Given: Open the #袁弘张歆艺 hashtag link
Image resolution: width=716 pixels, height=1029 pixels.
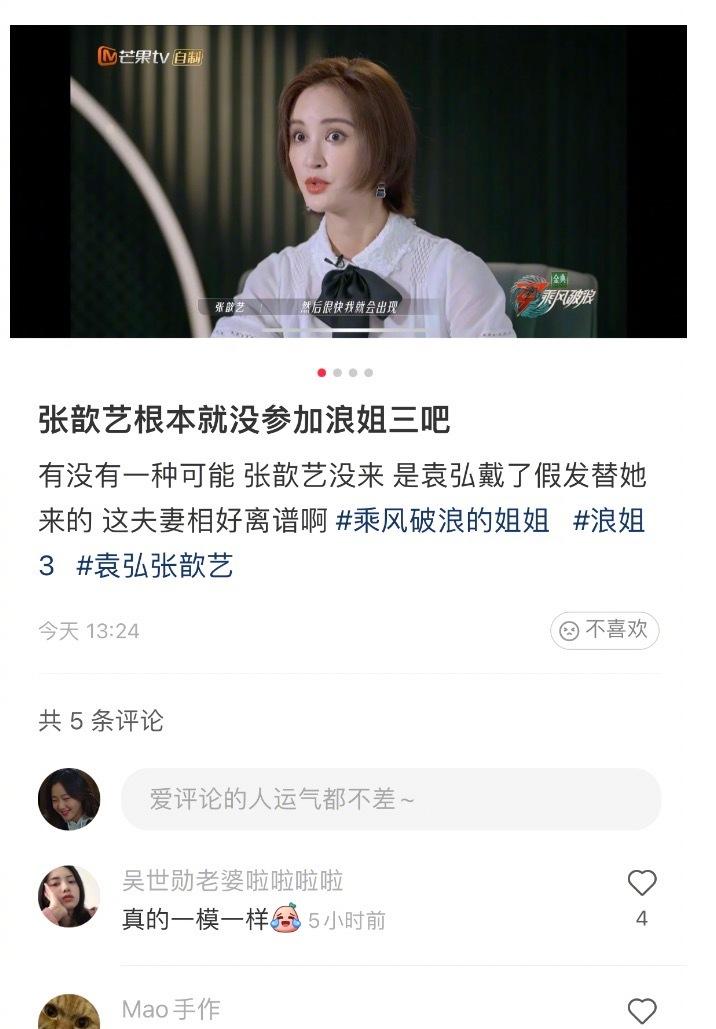Looking at the screenshot, I should [155, 566].
